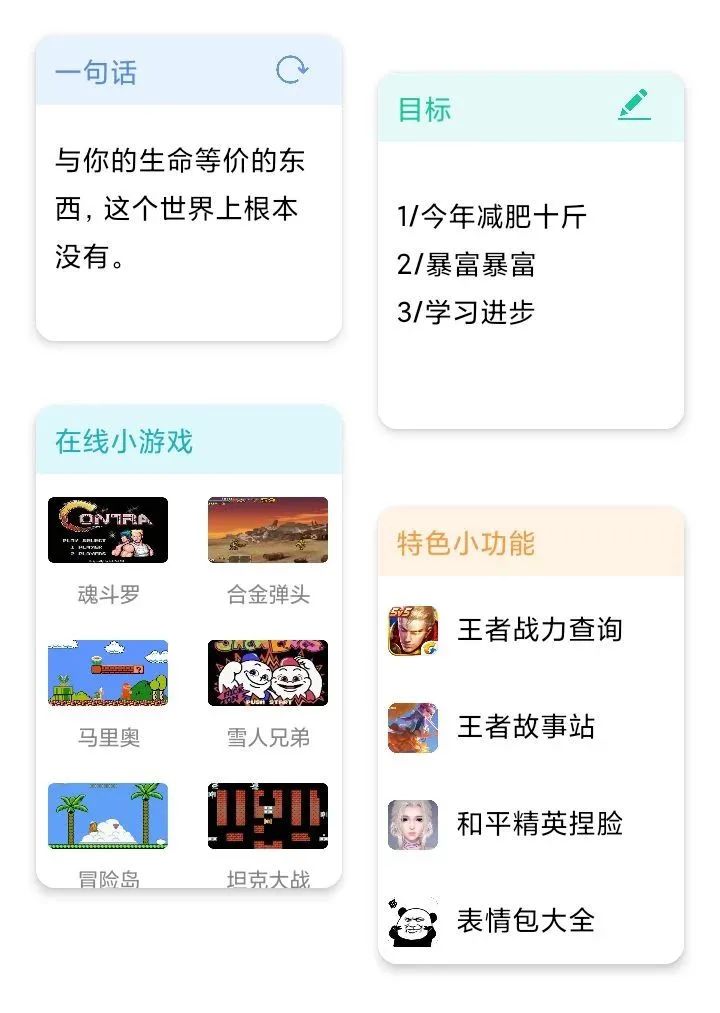Click the 表情包大全 text entry
Screen dimensions: 720x1013
pyautogui.click(x=524, y=920)
